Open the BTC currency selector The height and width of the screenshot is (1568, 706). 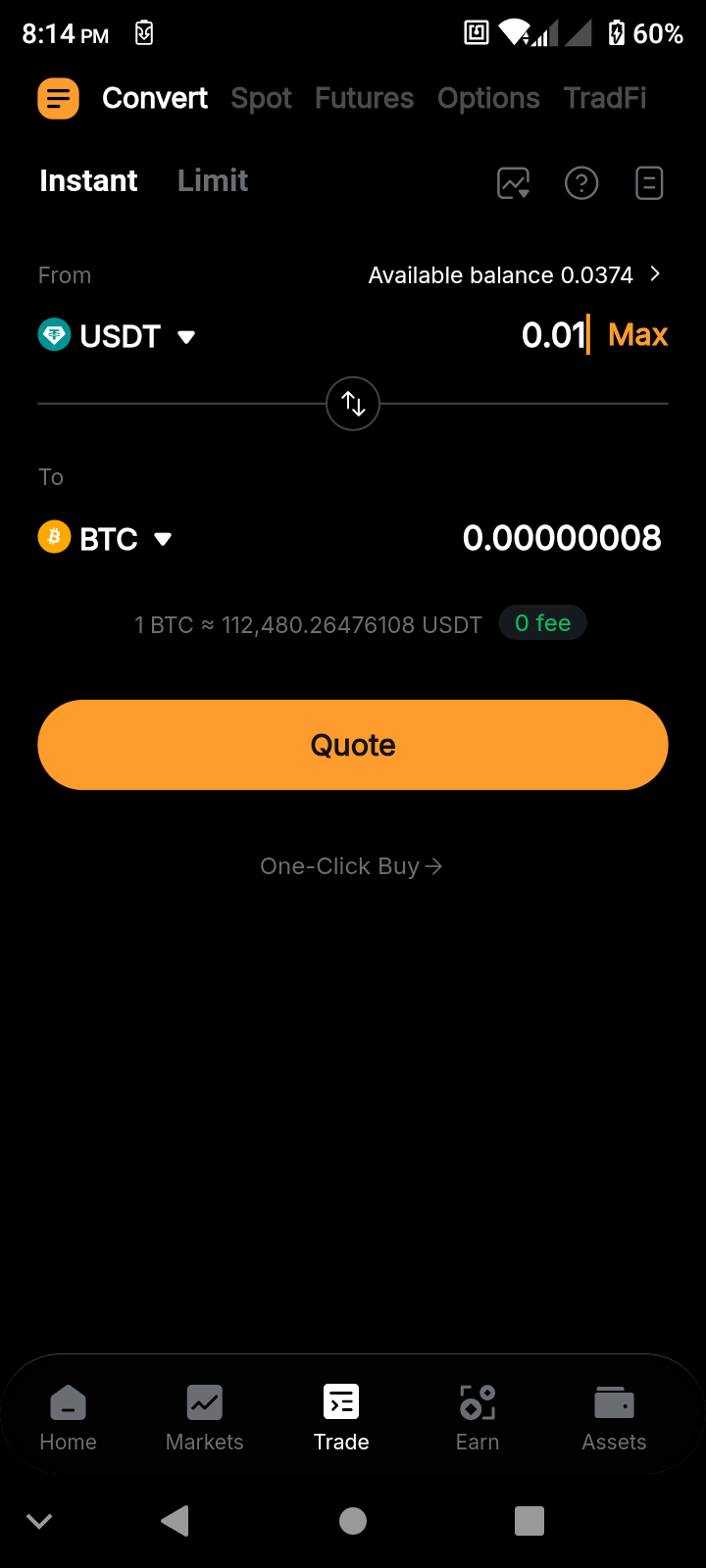pyautogui.click(x=107, y=538)
